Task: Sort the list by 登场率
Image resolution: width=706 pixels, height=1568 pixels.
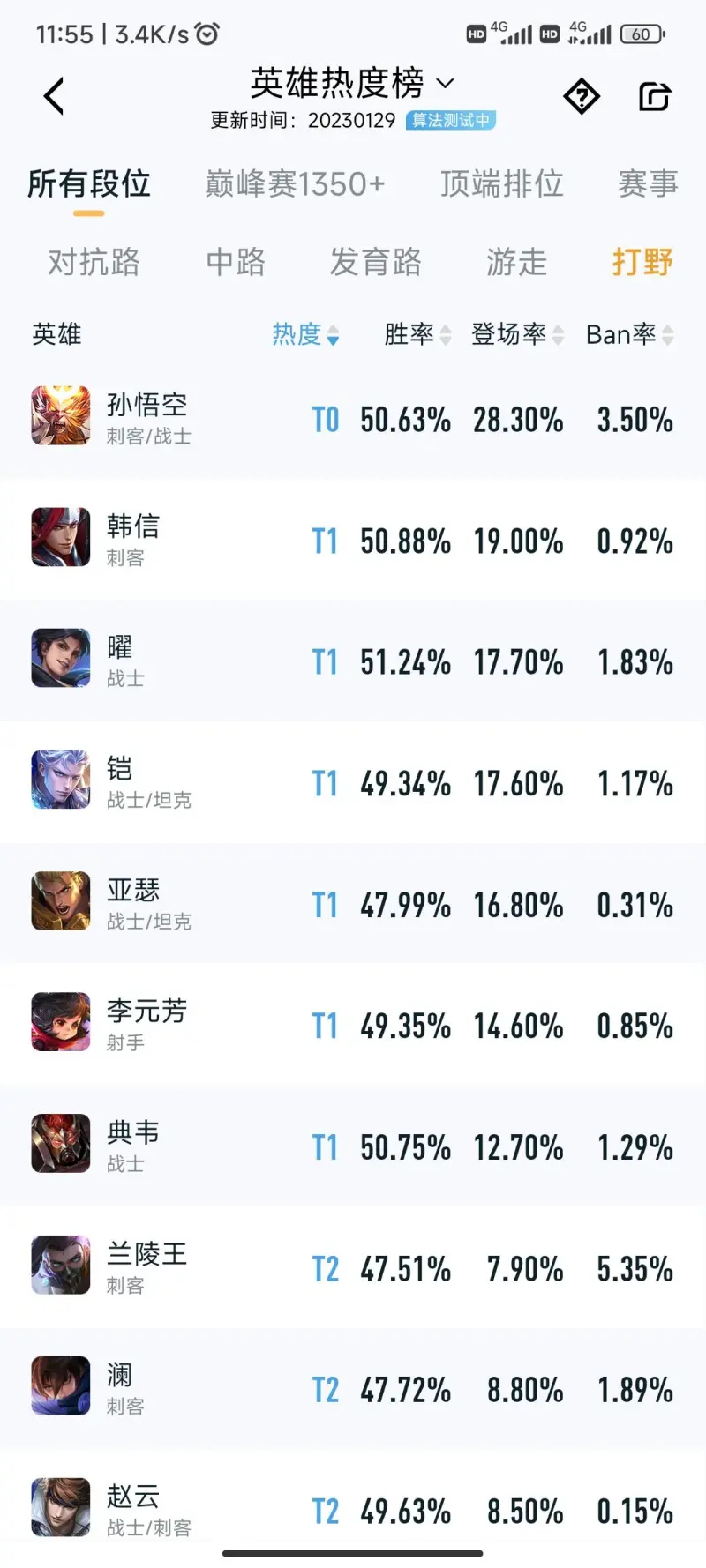Action: 516,334
